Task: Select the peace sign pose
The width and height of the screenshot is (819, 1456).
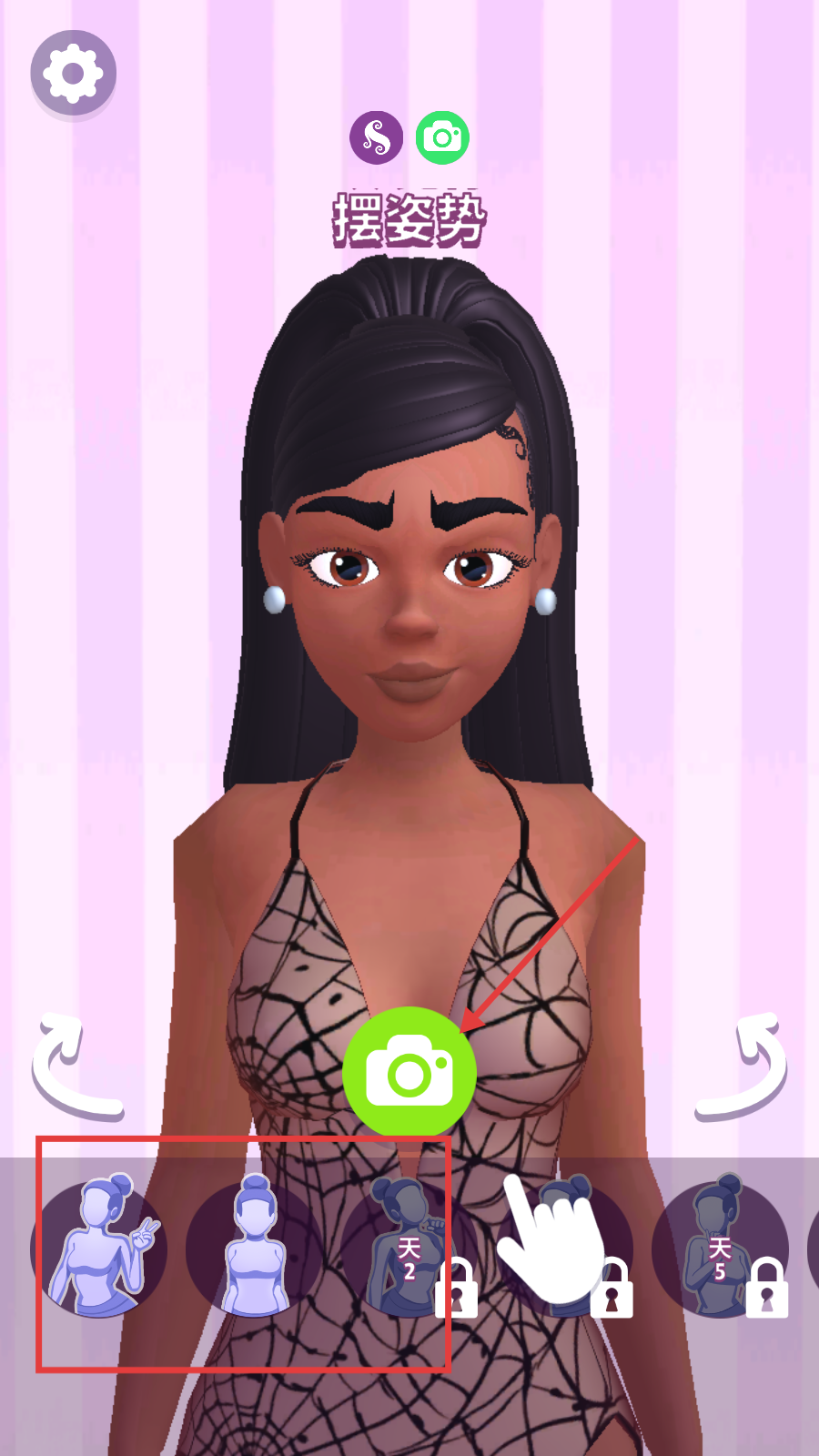Action: point(99,1248)
